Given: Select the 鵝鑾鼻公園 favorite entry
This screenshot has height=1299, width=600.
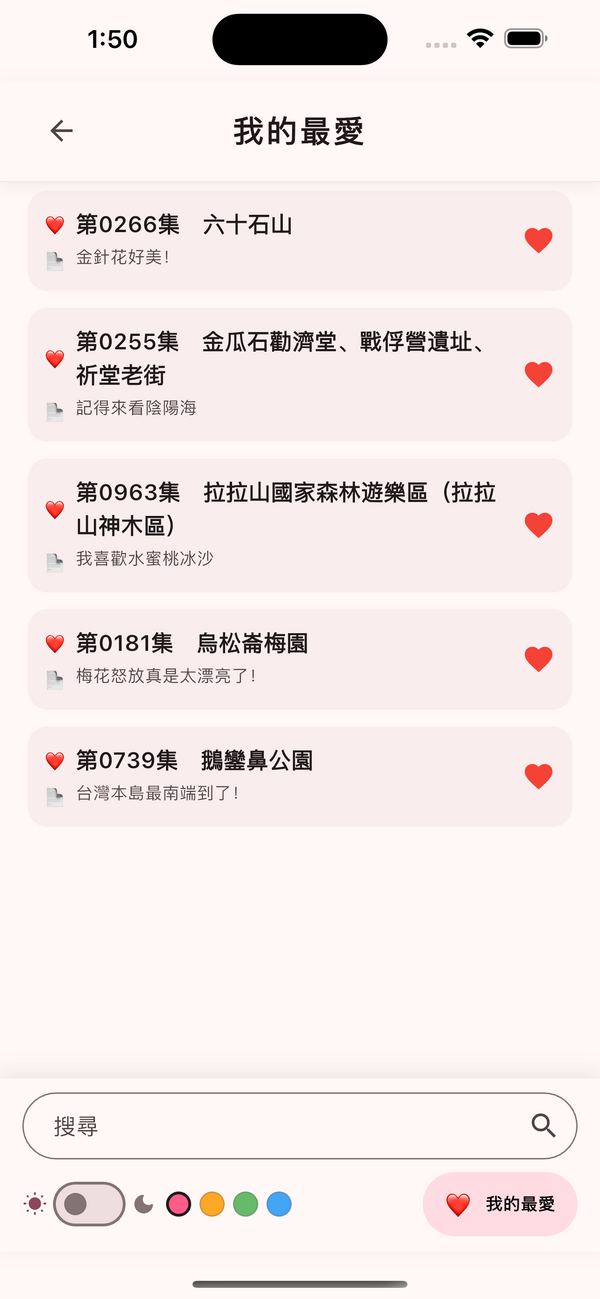Looking at the screenshot, I should coord(280,776).
